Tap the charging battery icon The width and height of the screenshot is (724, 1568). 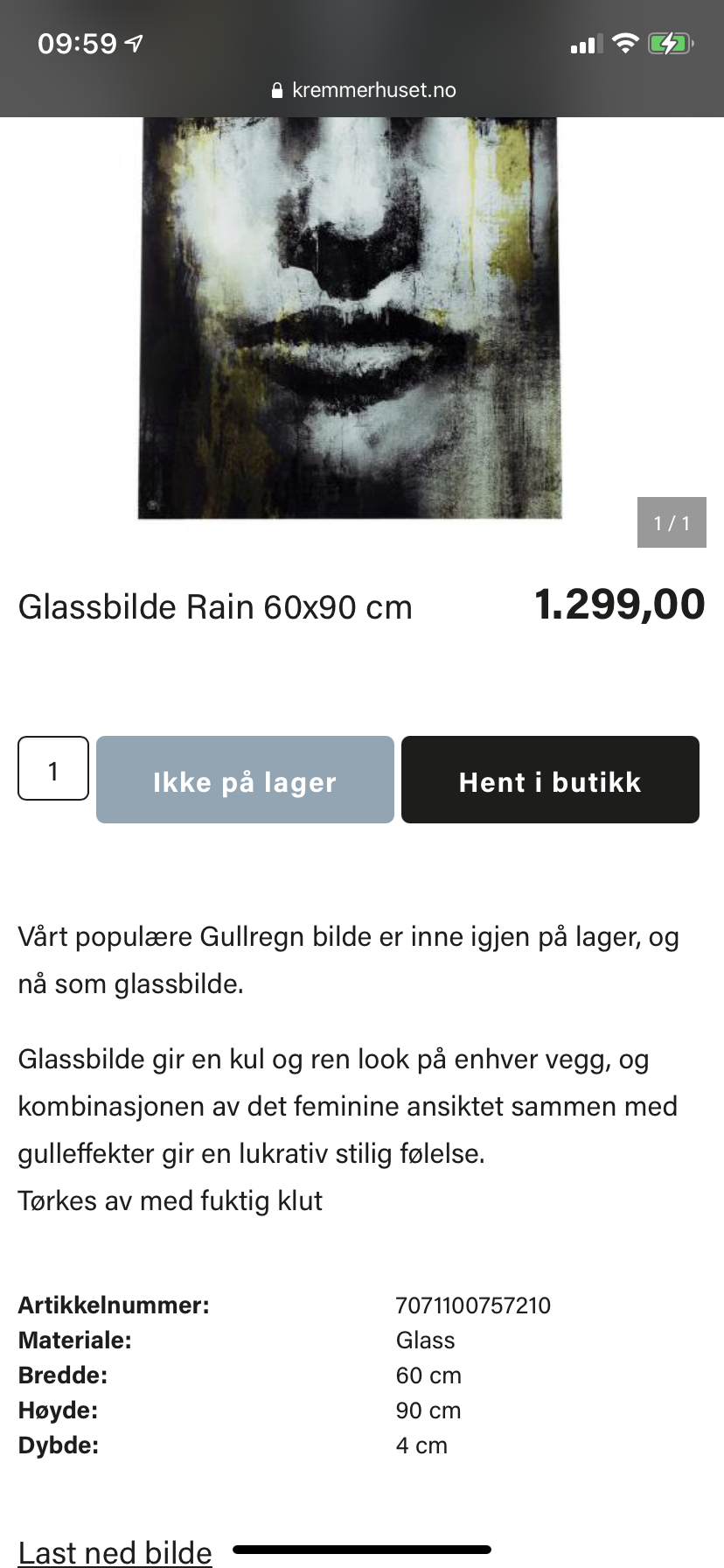click(670, 43)
